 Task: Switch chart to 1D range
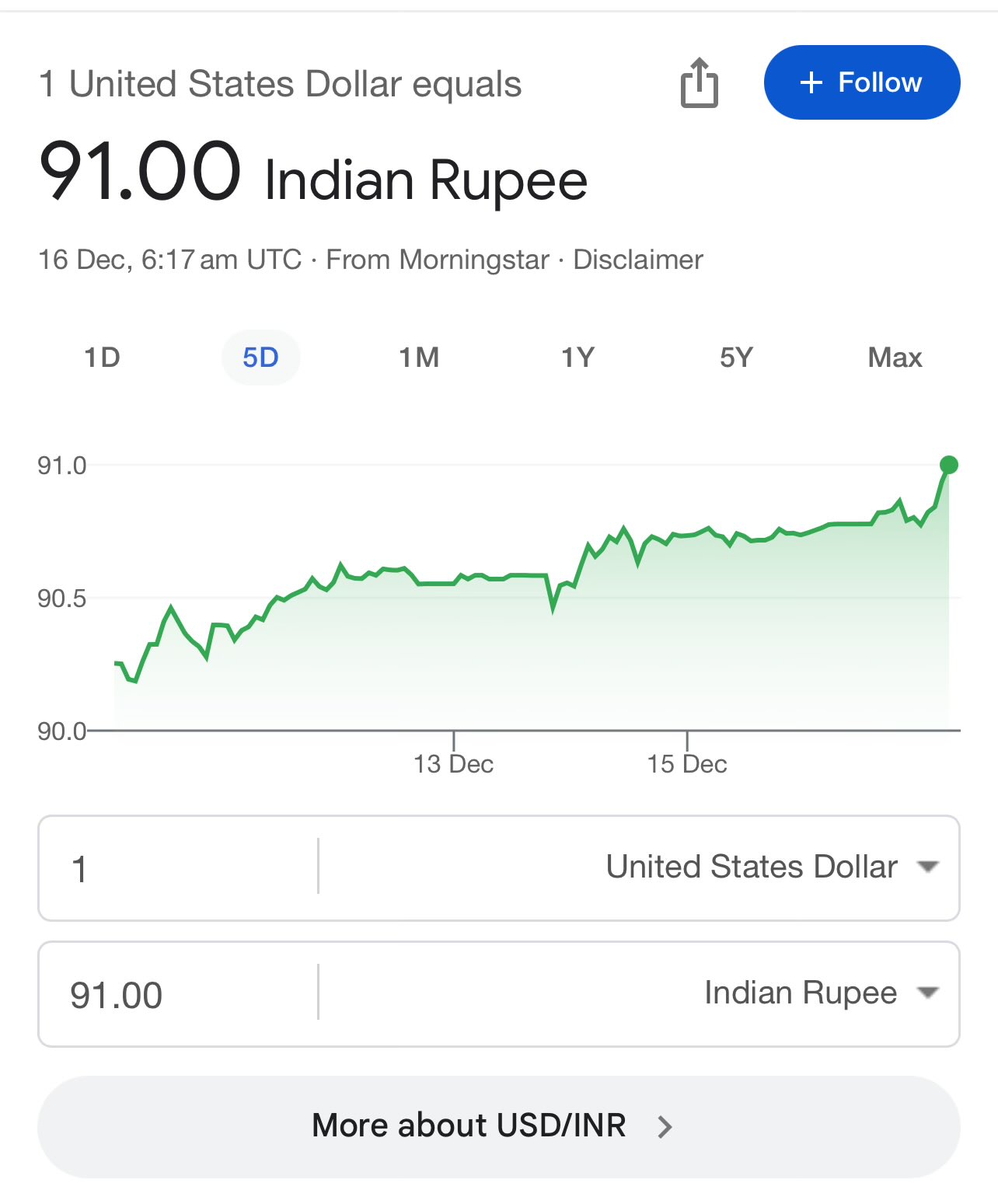pos(102,358)
